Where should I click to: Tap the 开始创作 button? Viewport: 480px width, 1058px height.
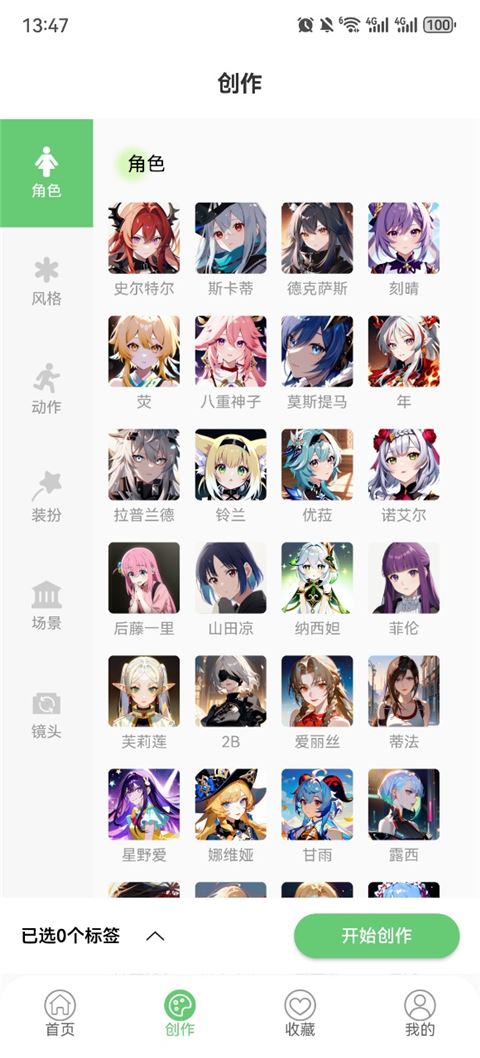click(377, 936)
